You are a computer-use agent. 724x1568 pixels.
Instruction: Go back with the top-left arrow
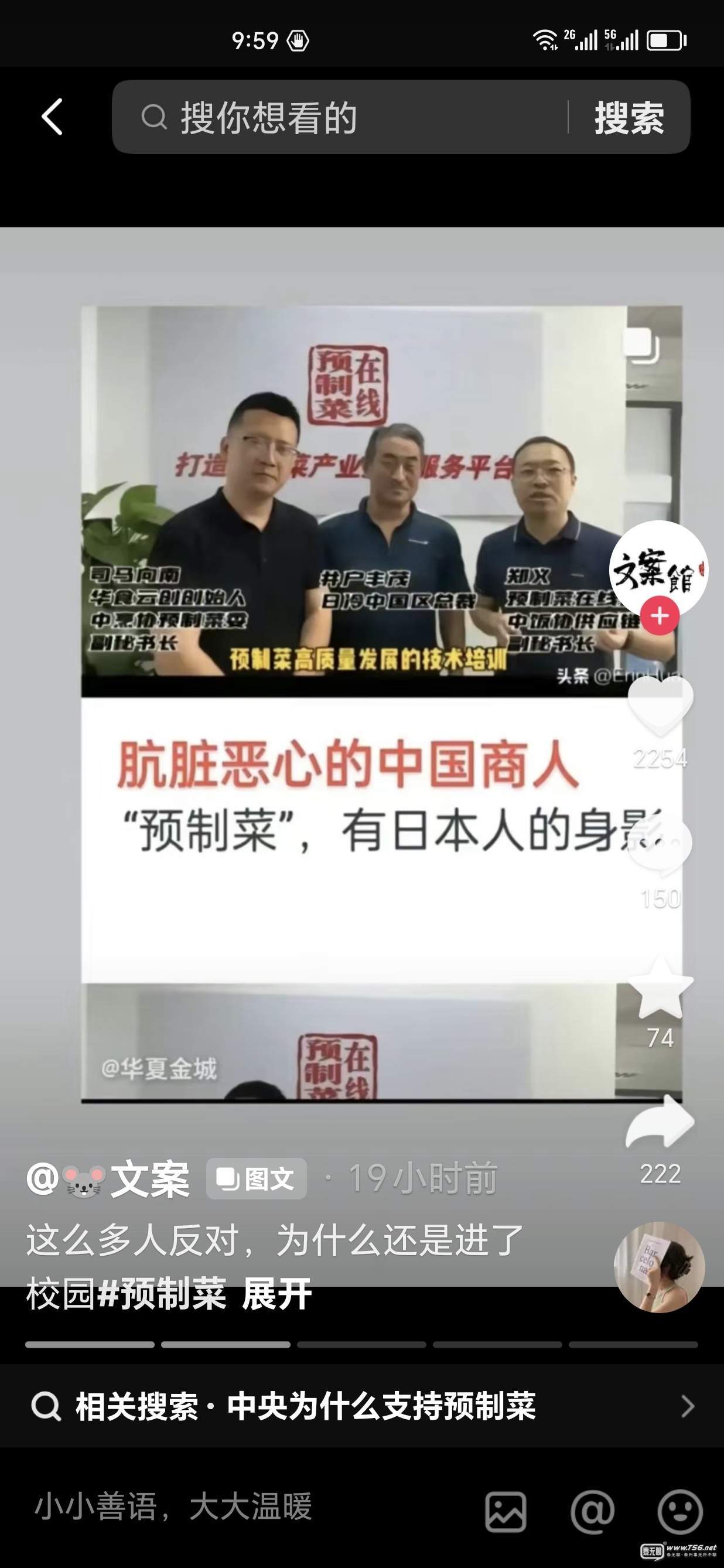(x=52, y=116)
